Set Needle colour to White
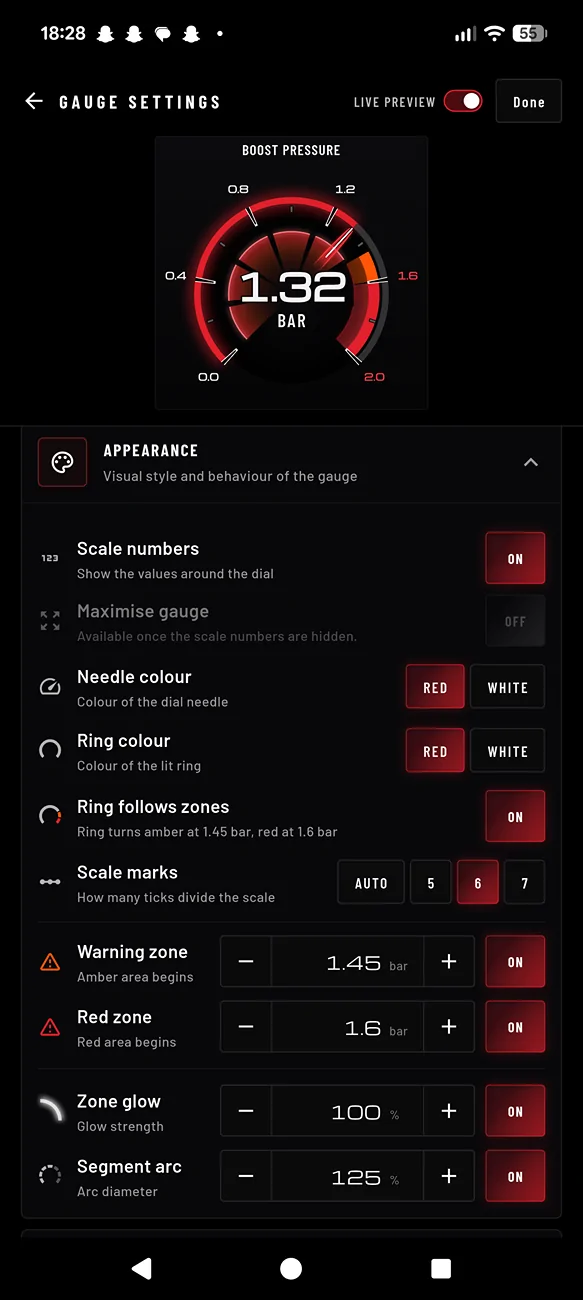The width and height of the screenshot is (583, 1300). click(508, 687)
